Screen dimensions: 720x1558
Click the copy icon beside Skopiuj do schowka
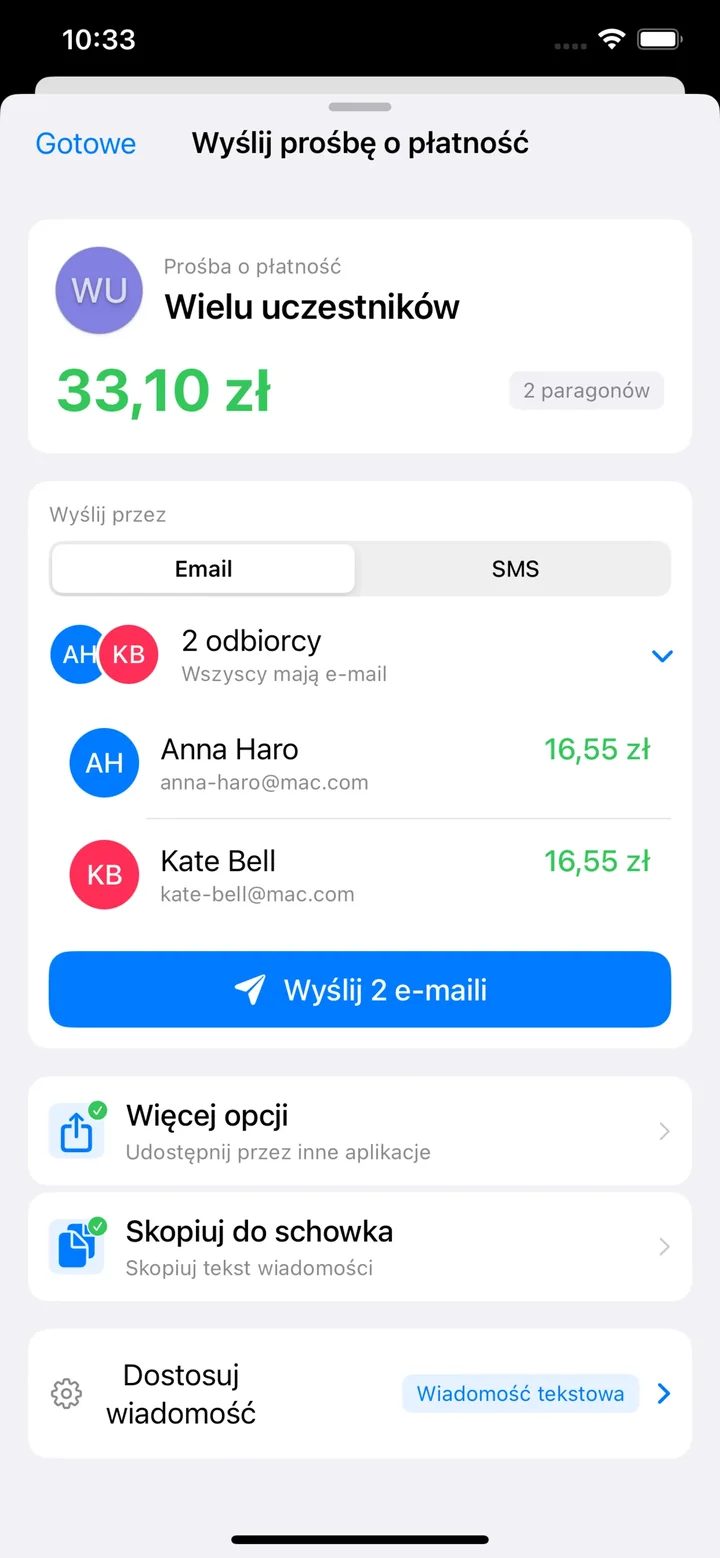(77, 1246)
